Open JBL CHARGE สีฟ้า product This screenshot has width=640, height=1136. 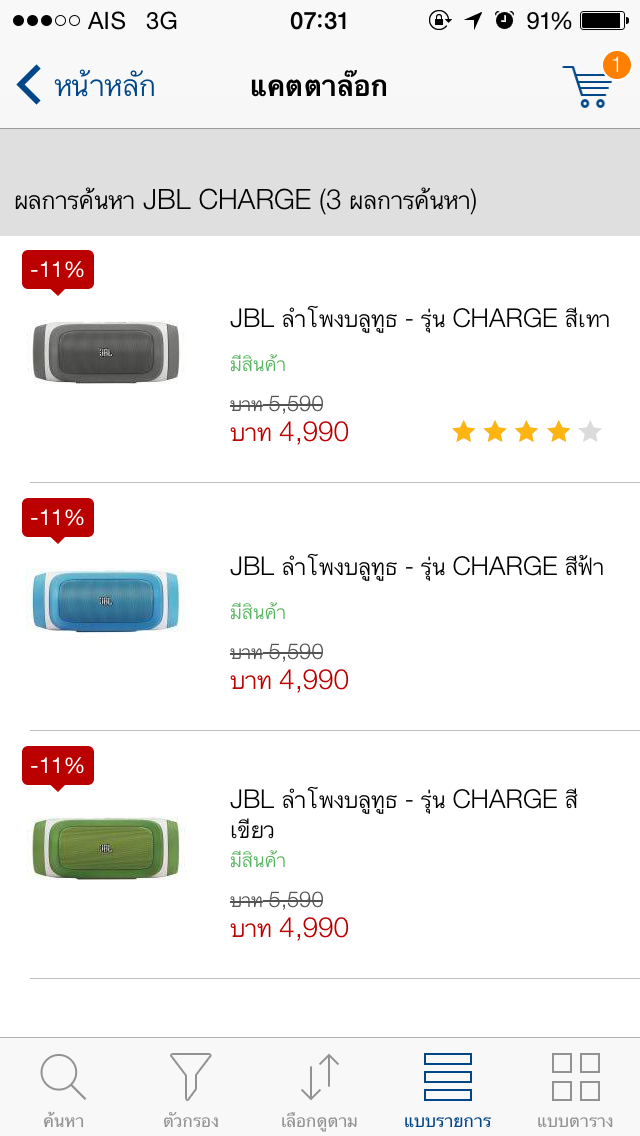(417, 567)
